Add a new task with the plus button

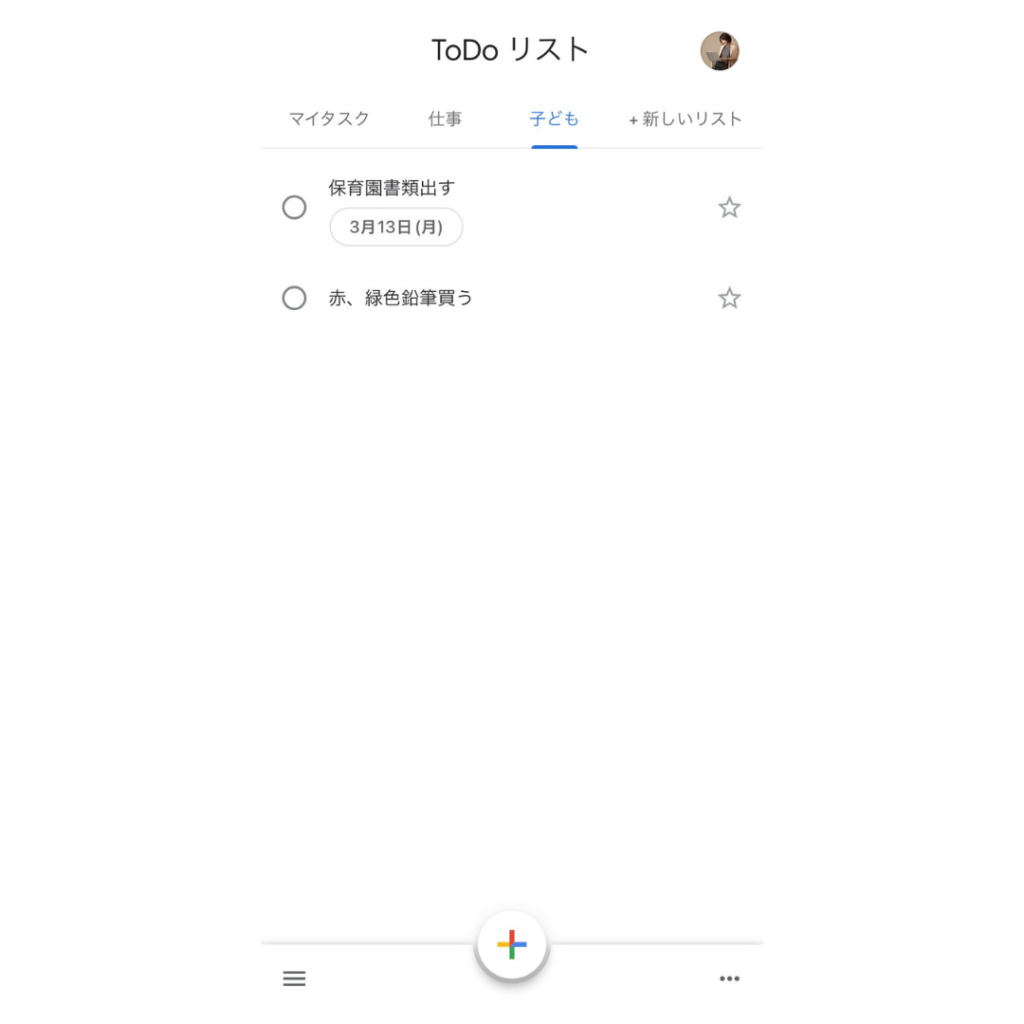(x=512, y=944)
